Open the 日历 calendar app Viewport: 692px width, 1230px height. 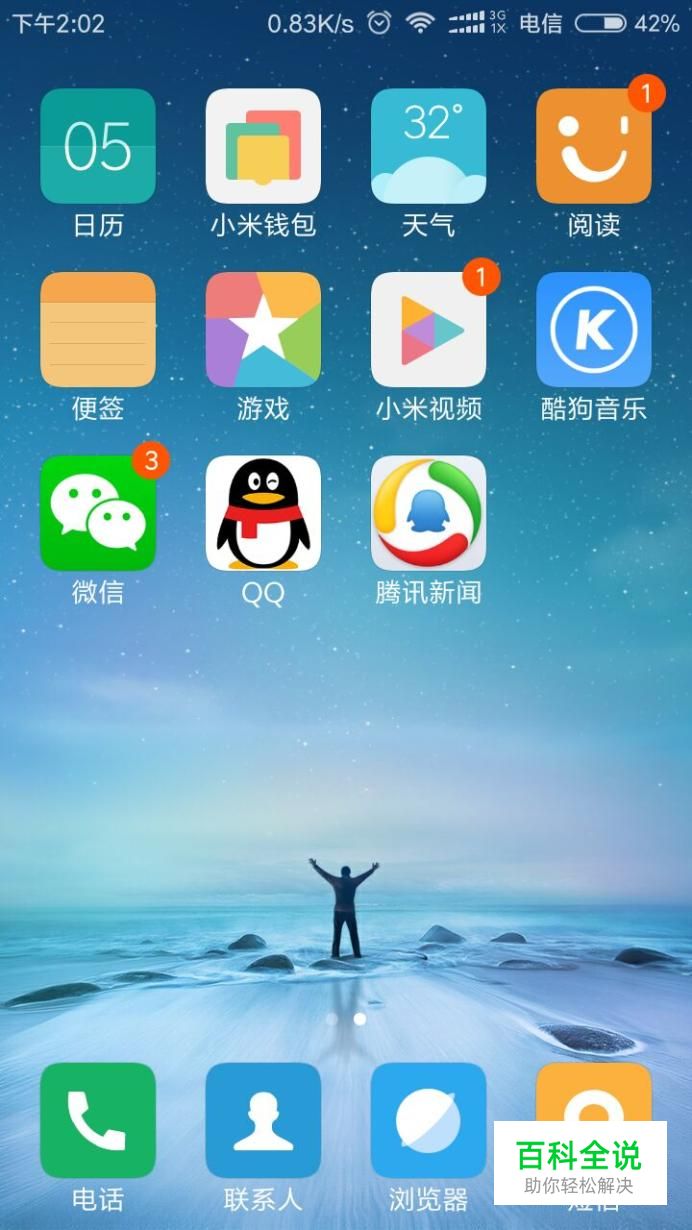coord(98,146)
